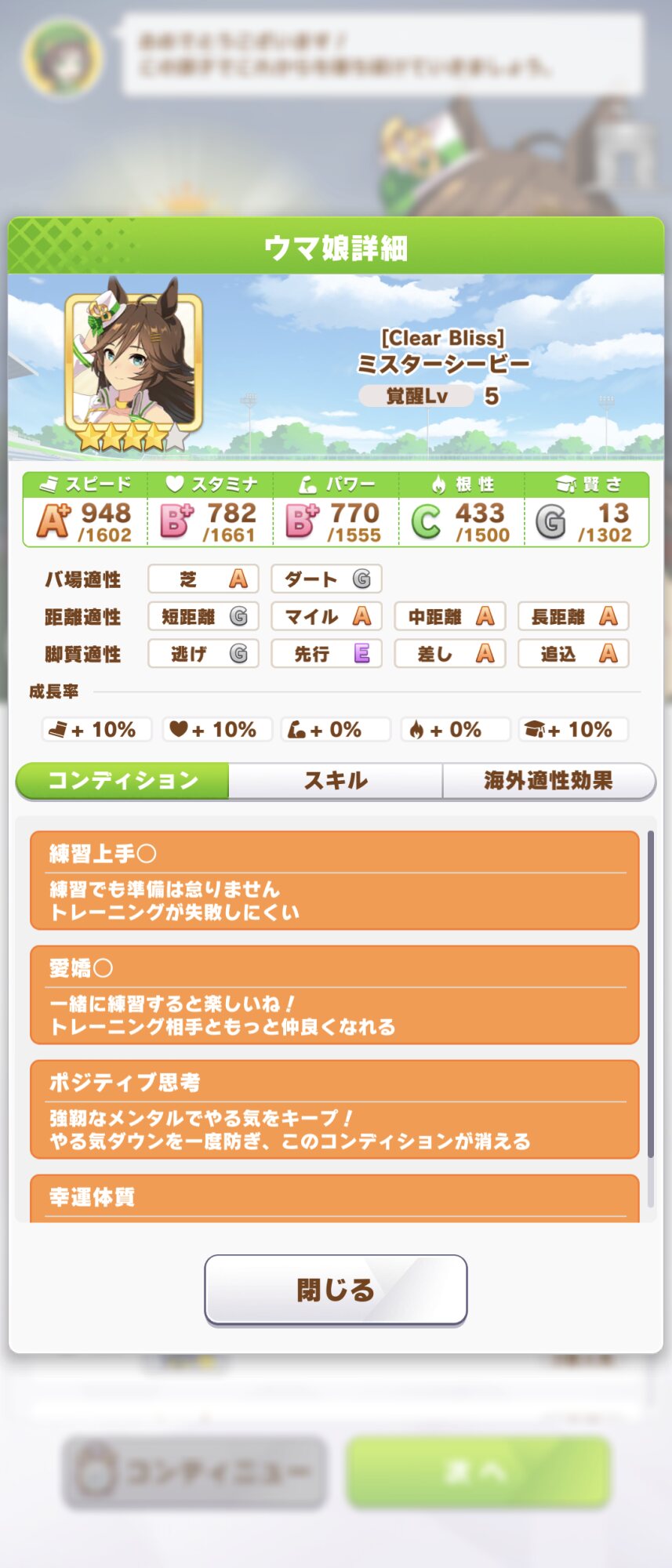Switch to the スキル tab
Image resolution: width=672 pixels, height=1568 pixels.
(336, 781)
